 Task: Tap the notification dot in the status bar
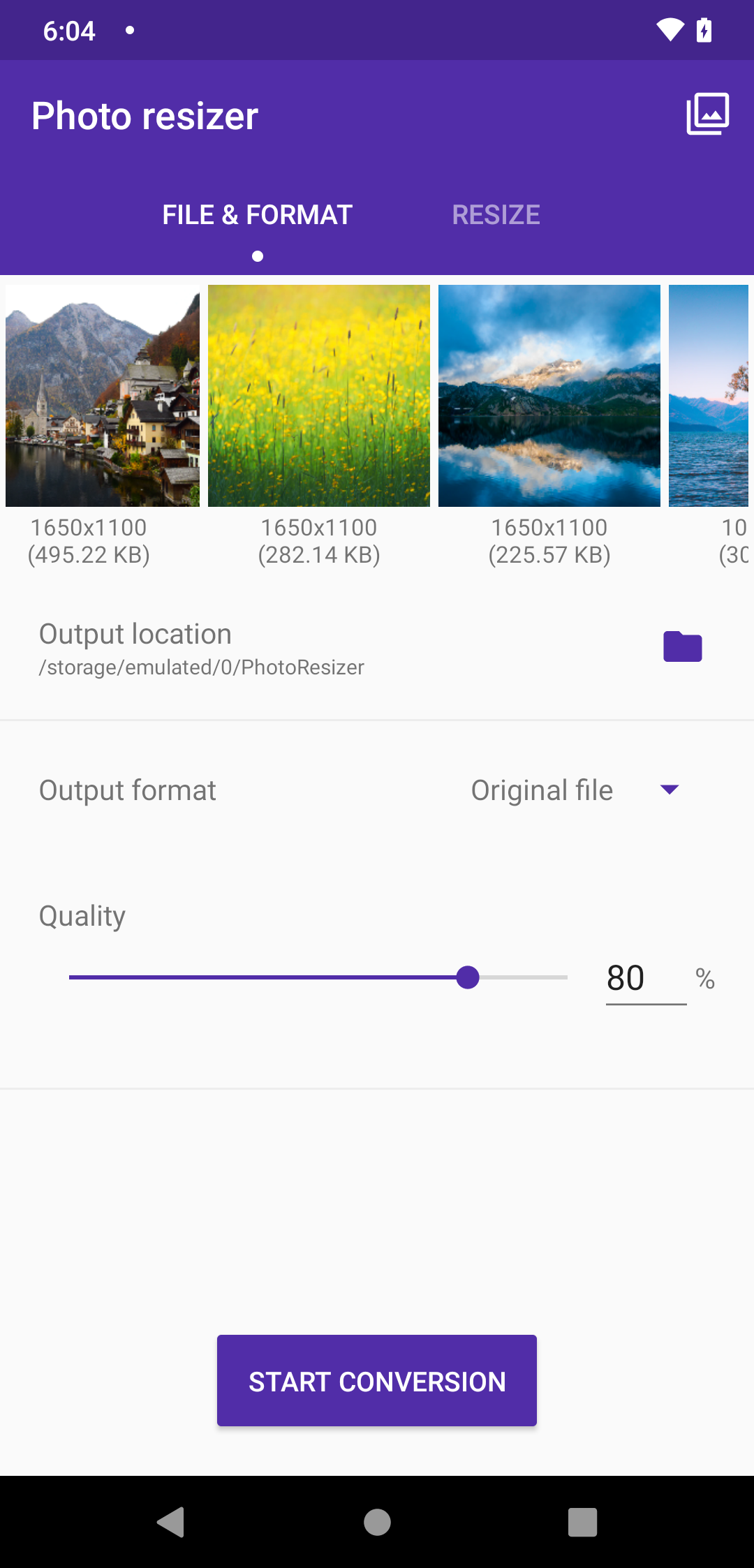click(129, 30)
